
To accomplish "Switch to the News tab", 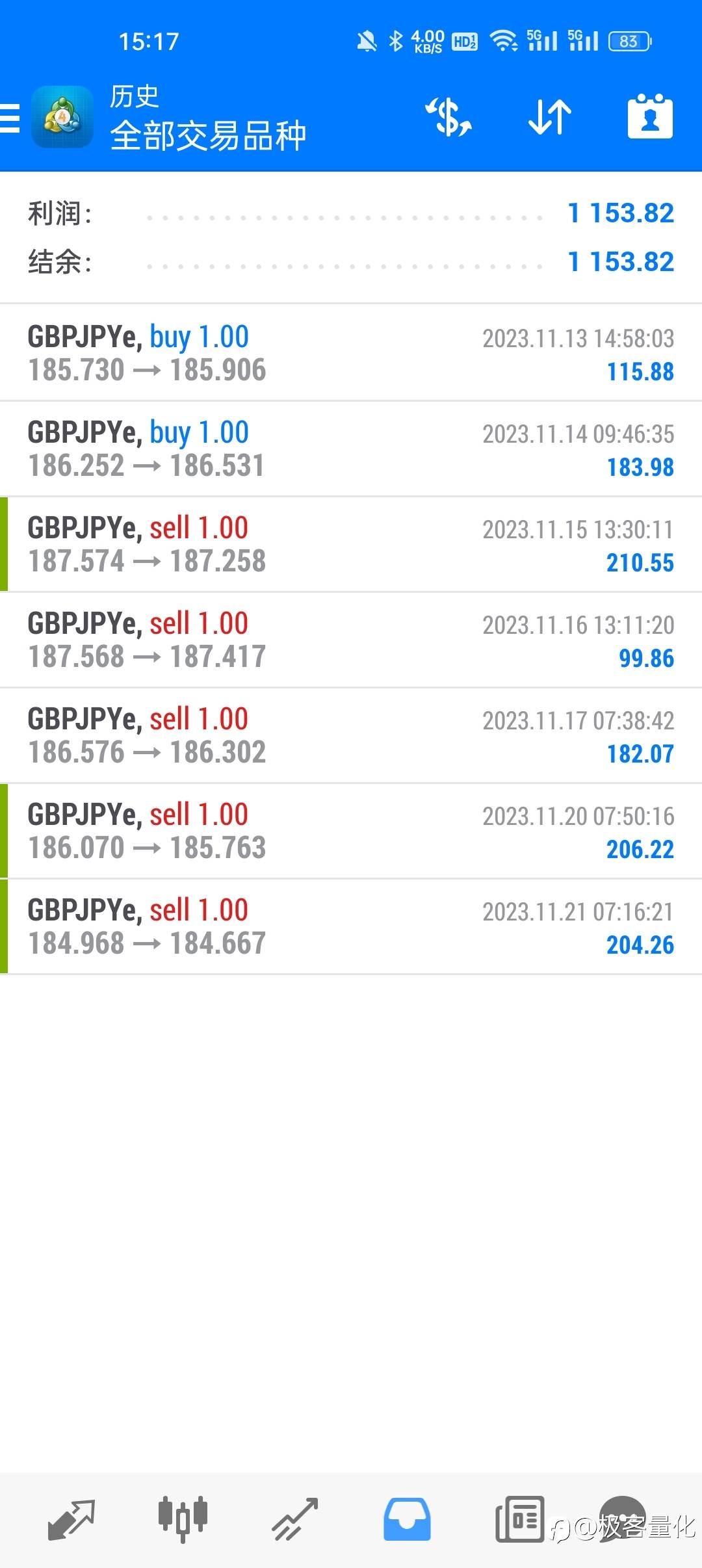I will click(x=519, y=1519).
